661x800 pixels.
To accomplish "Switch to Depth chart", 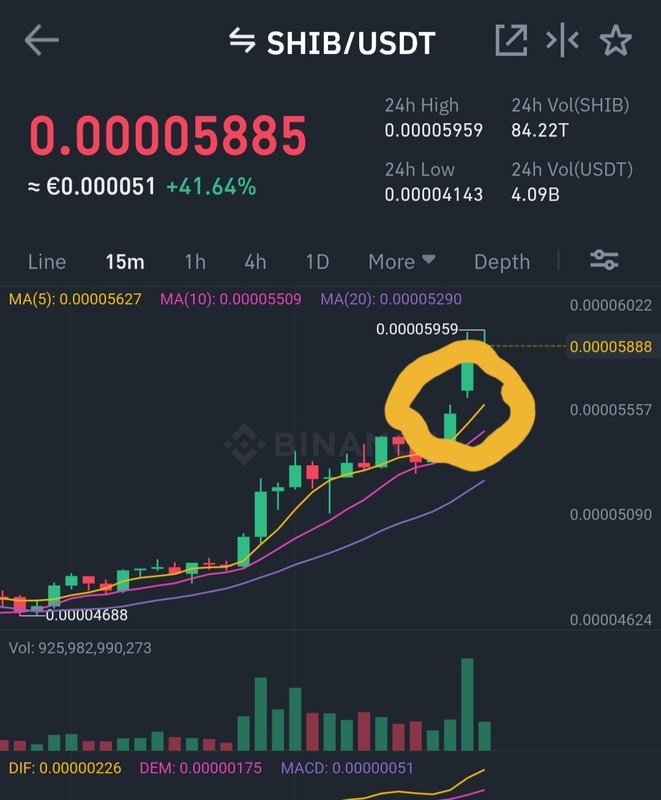I will (502, 262).
